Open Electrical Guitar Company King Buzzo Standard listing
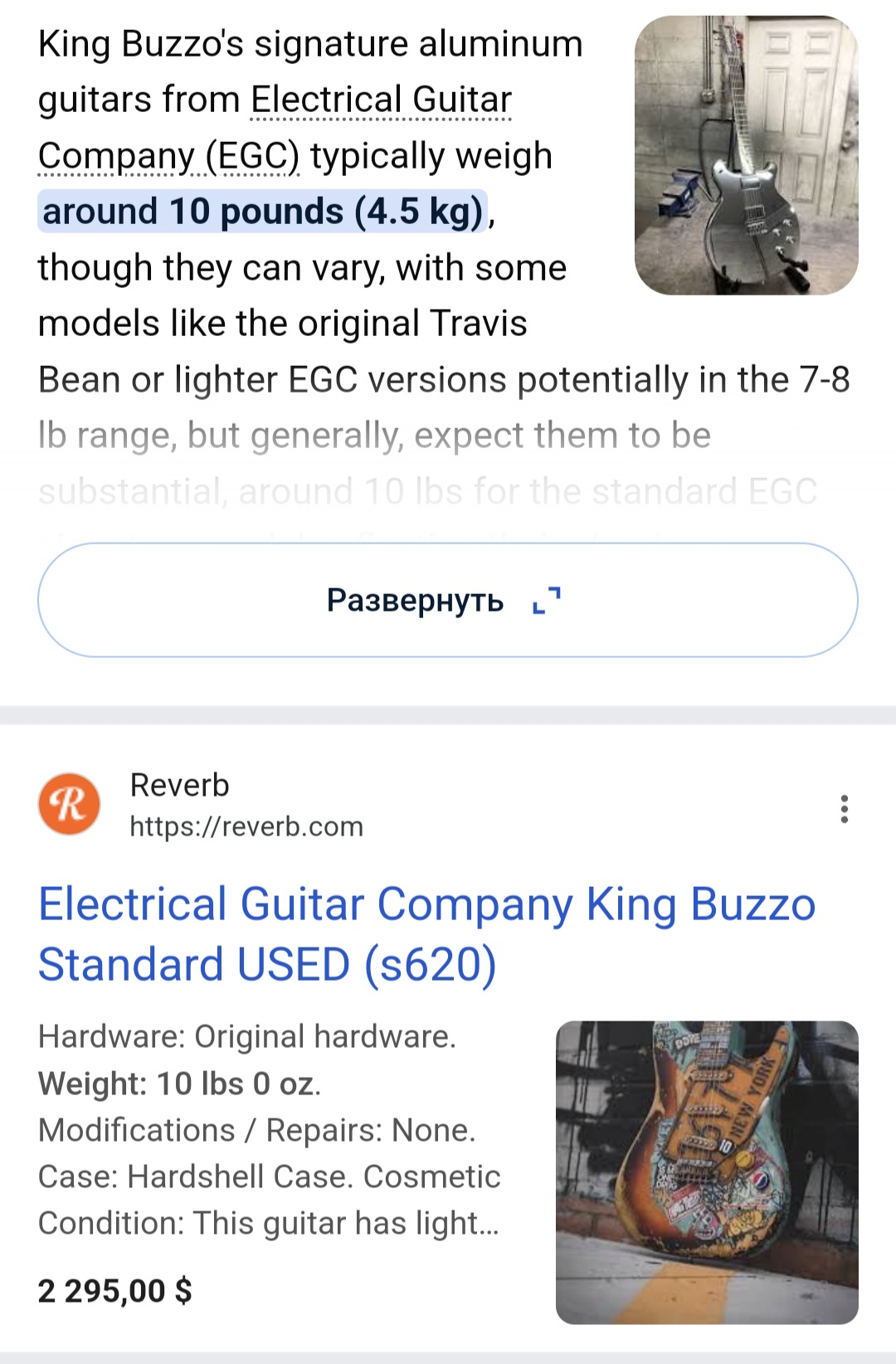 click(426, 933)
